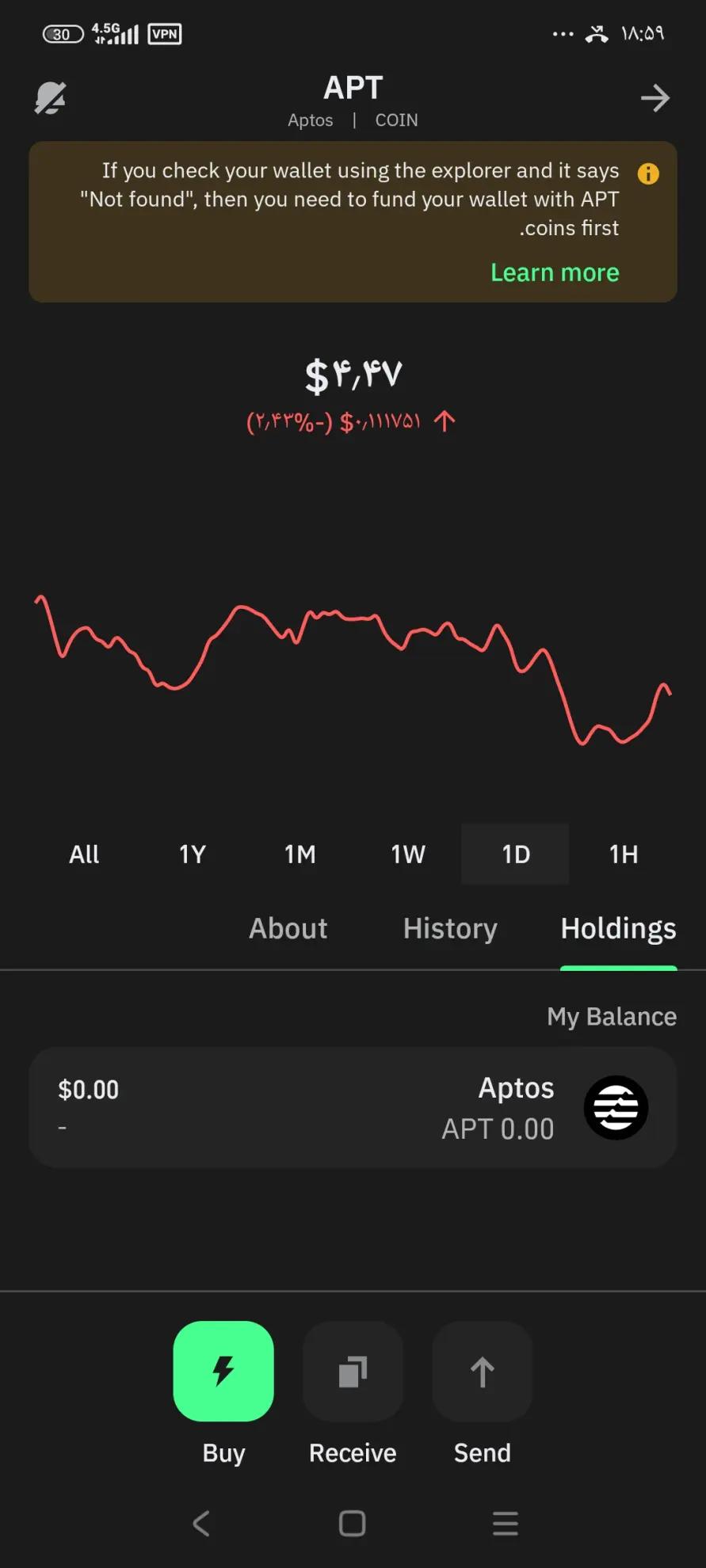The width and height of the screenshot is (706, 1568).
Task: Select the 1D chart range
Action: tap(516, 854)
